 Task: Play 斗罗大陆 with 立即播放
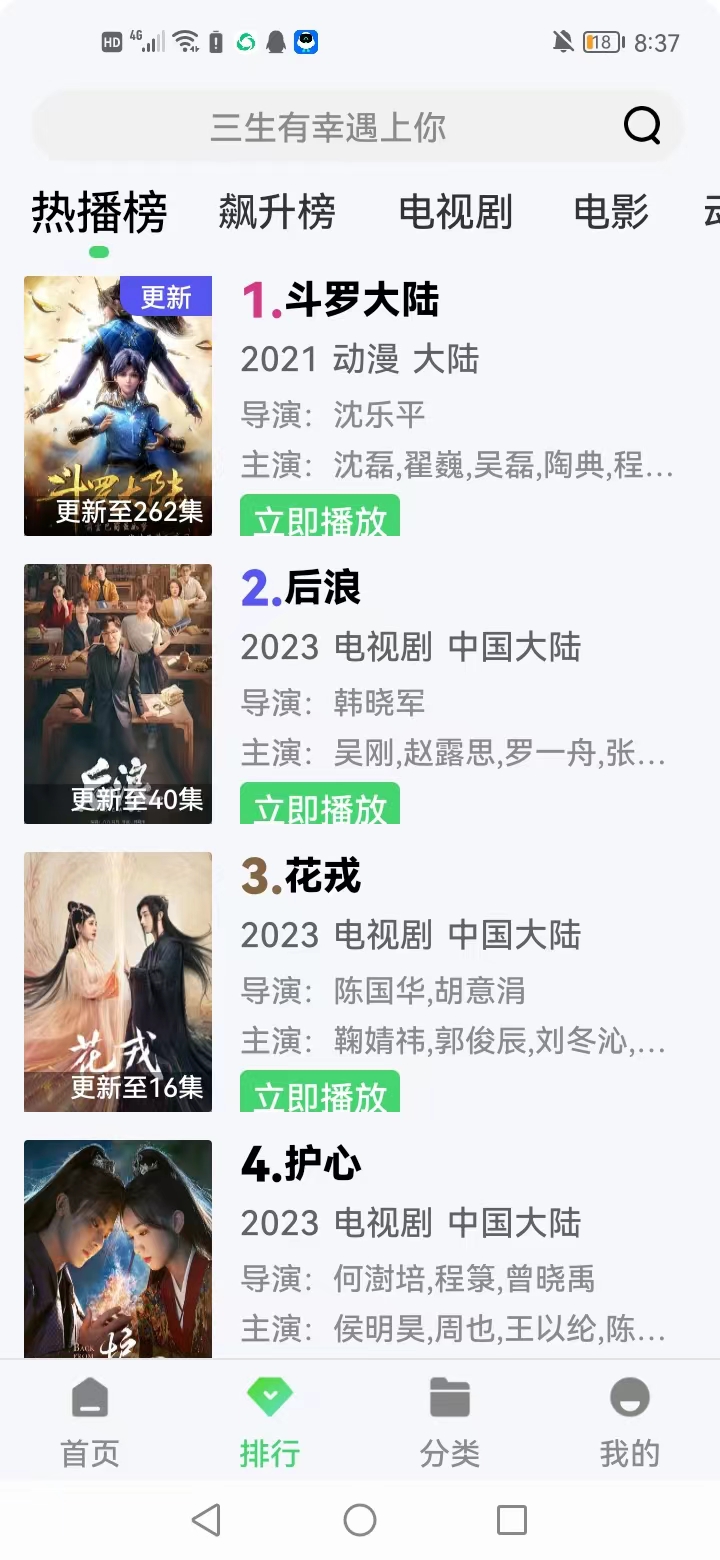[320, 517]
